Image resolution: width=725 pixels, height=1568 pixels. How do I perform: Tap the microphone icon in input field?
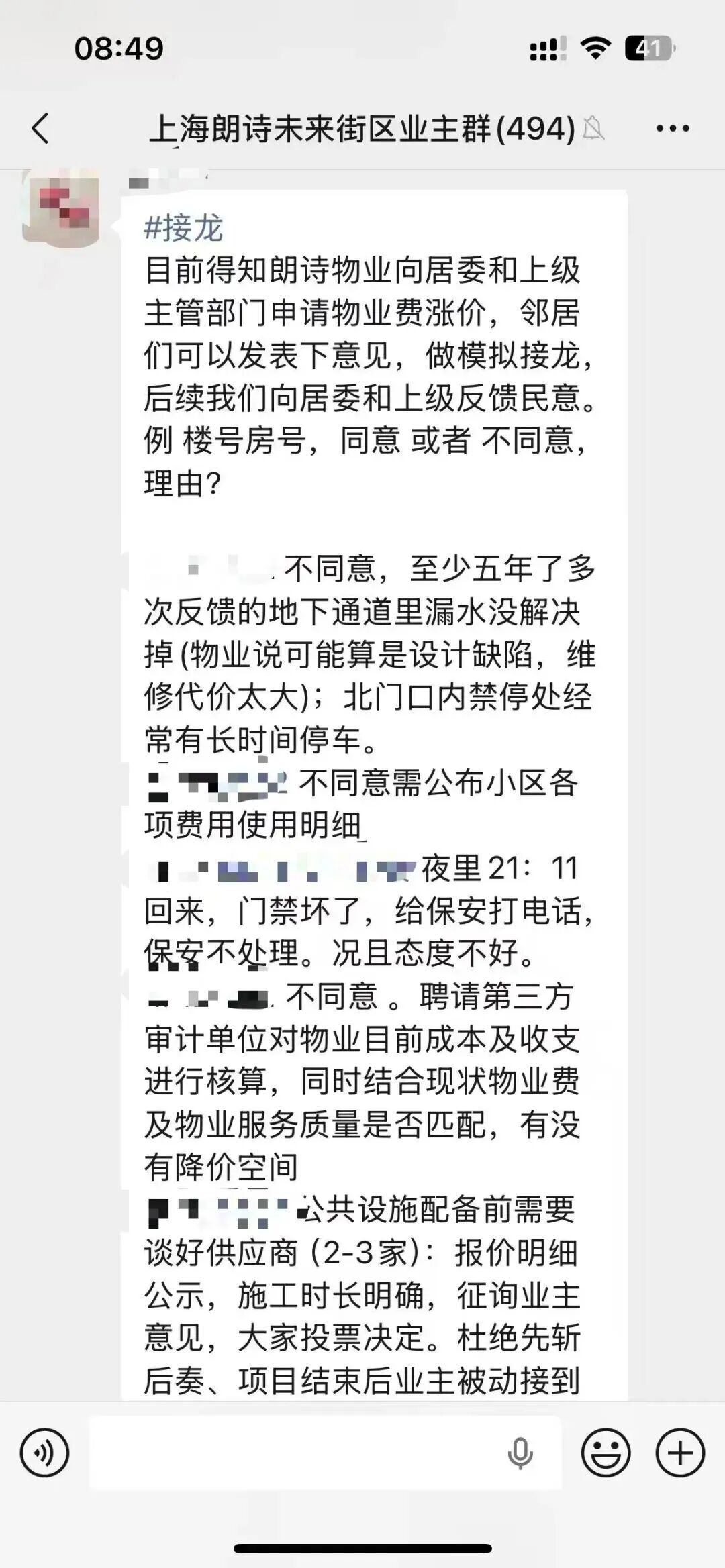[520, 1453]
